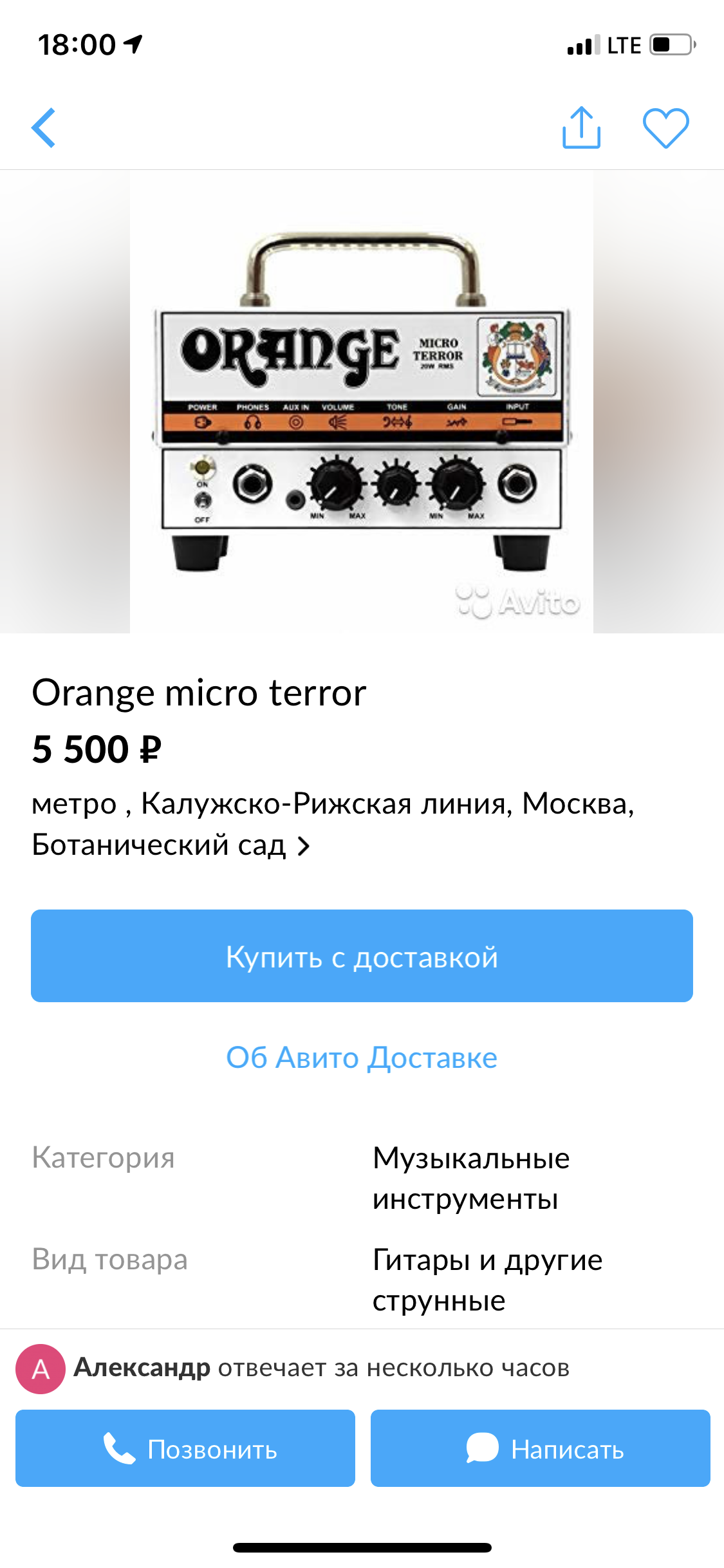Viewport: 724px width, 1568px height.
Task: Message the seller with Написать
Action: point(541,1448)
